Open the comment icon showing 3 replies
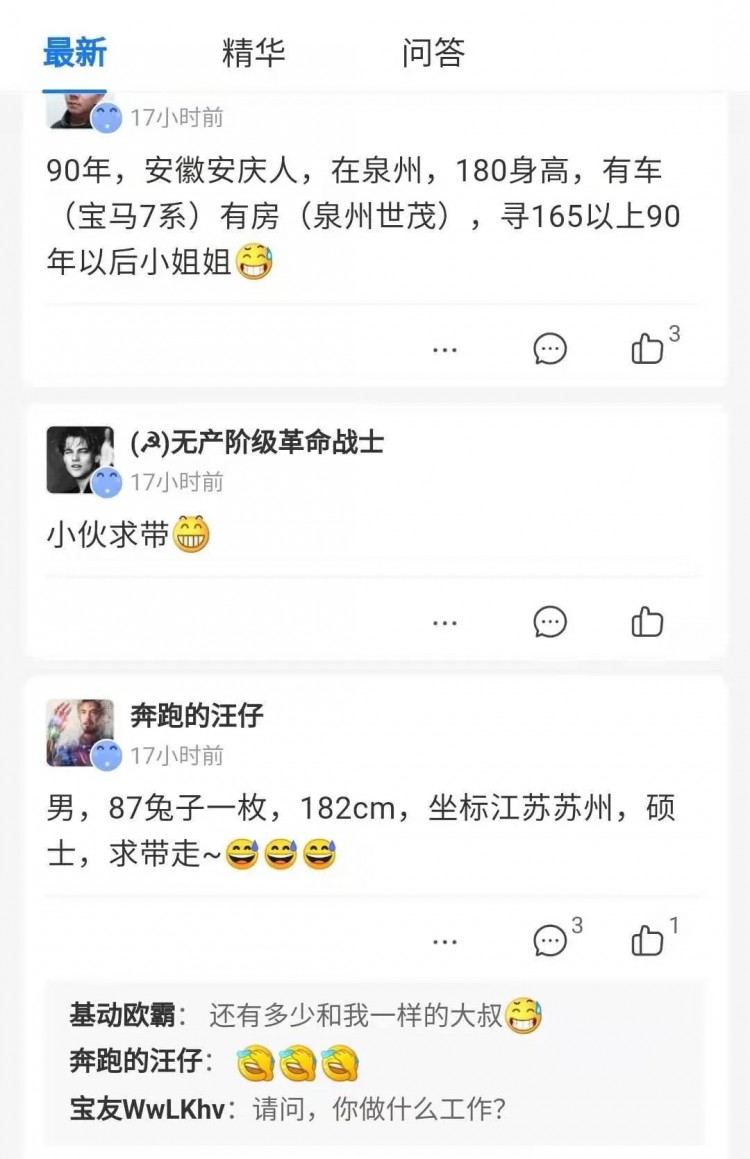Viewport: 750px width, 1159px height. [547, 940]
